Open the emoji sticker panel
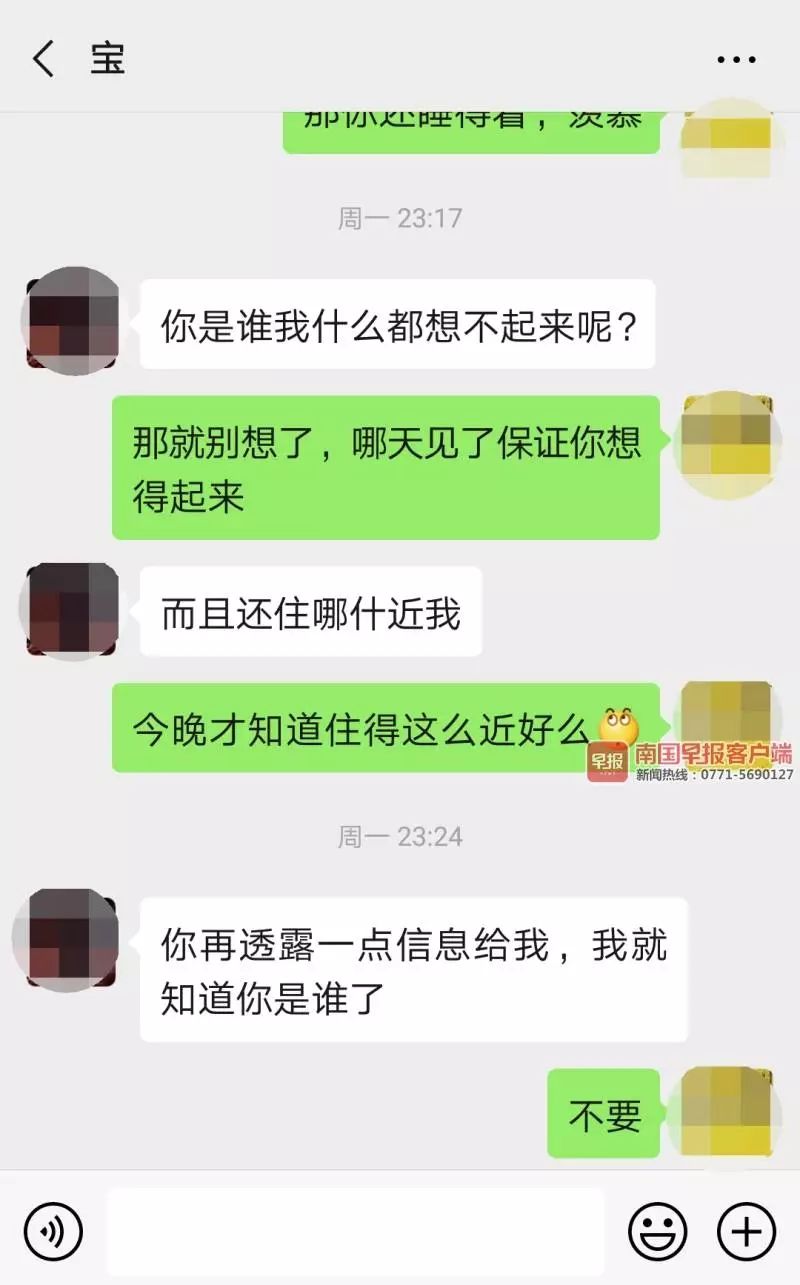Viewport: 800px width, 1285px height. tap(657, 1230)
